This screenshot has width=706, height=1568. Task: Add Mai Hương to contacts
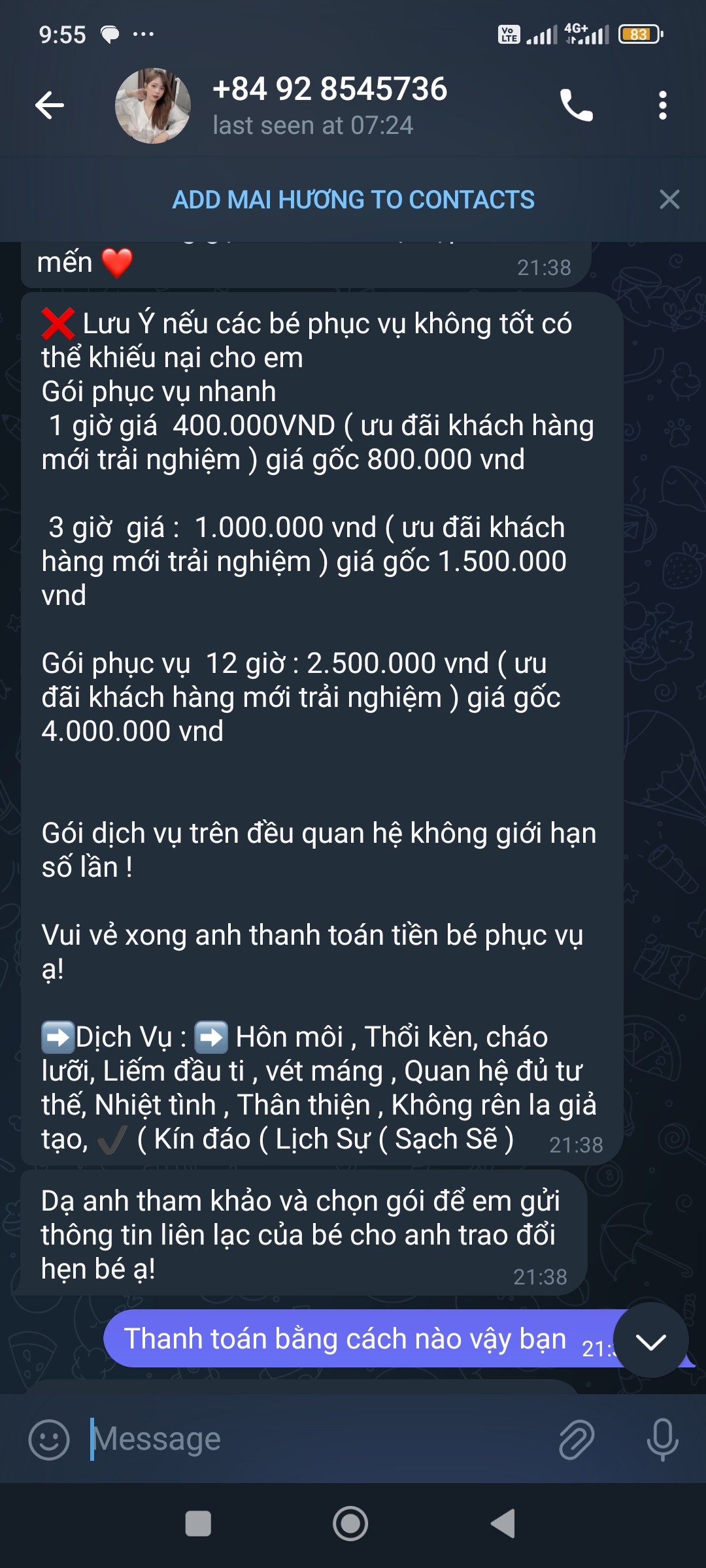[353, 200]
